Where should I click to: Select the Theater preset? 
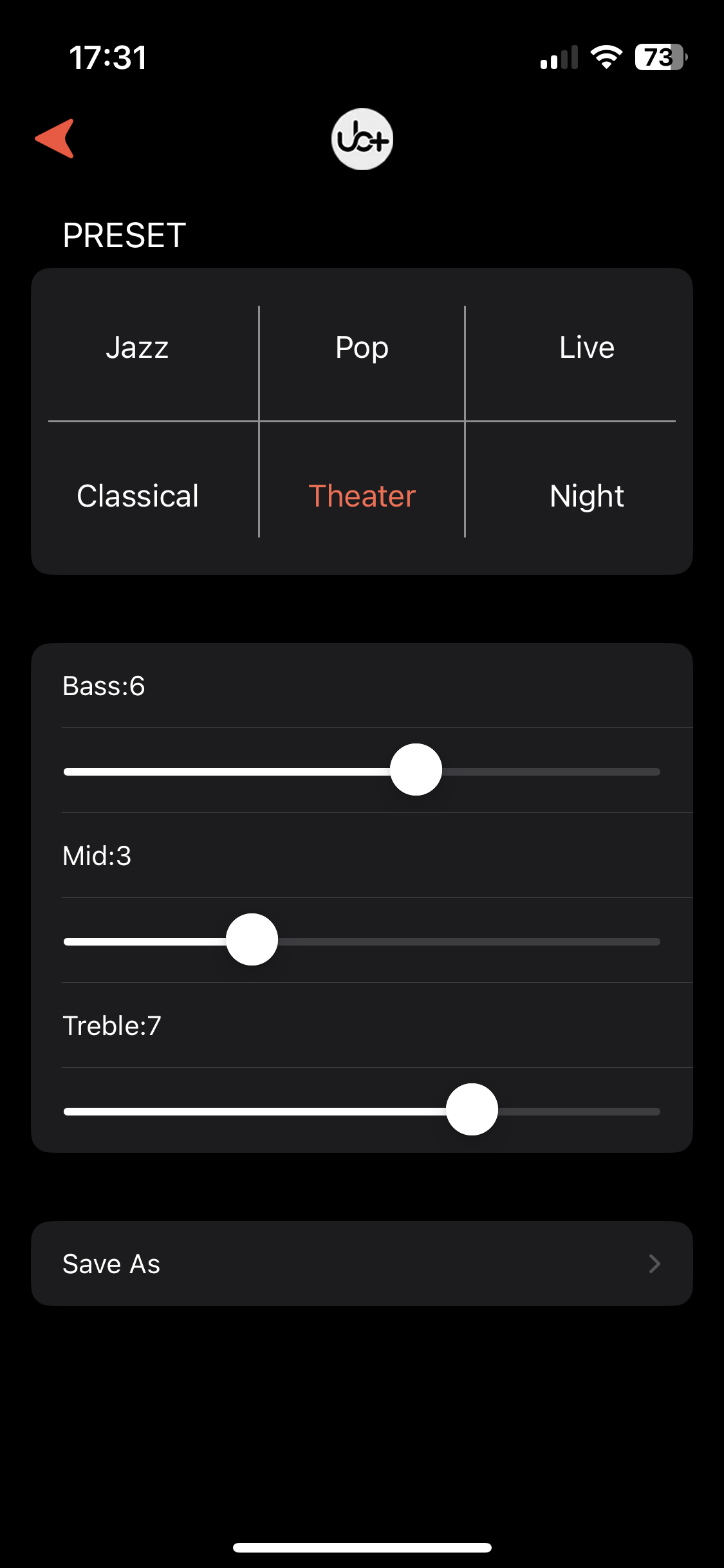click(x=361, y=496)
